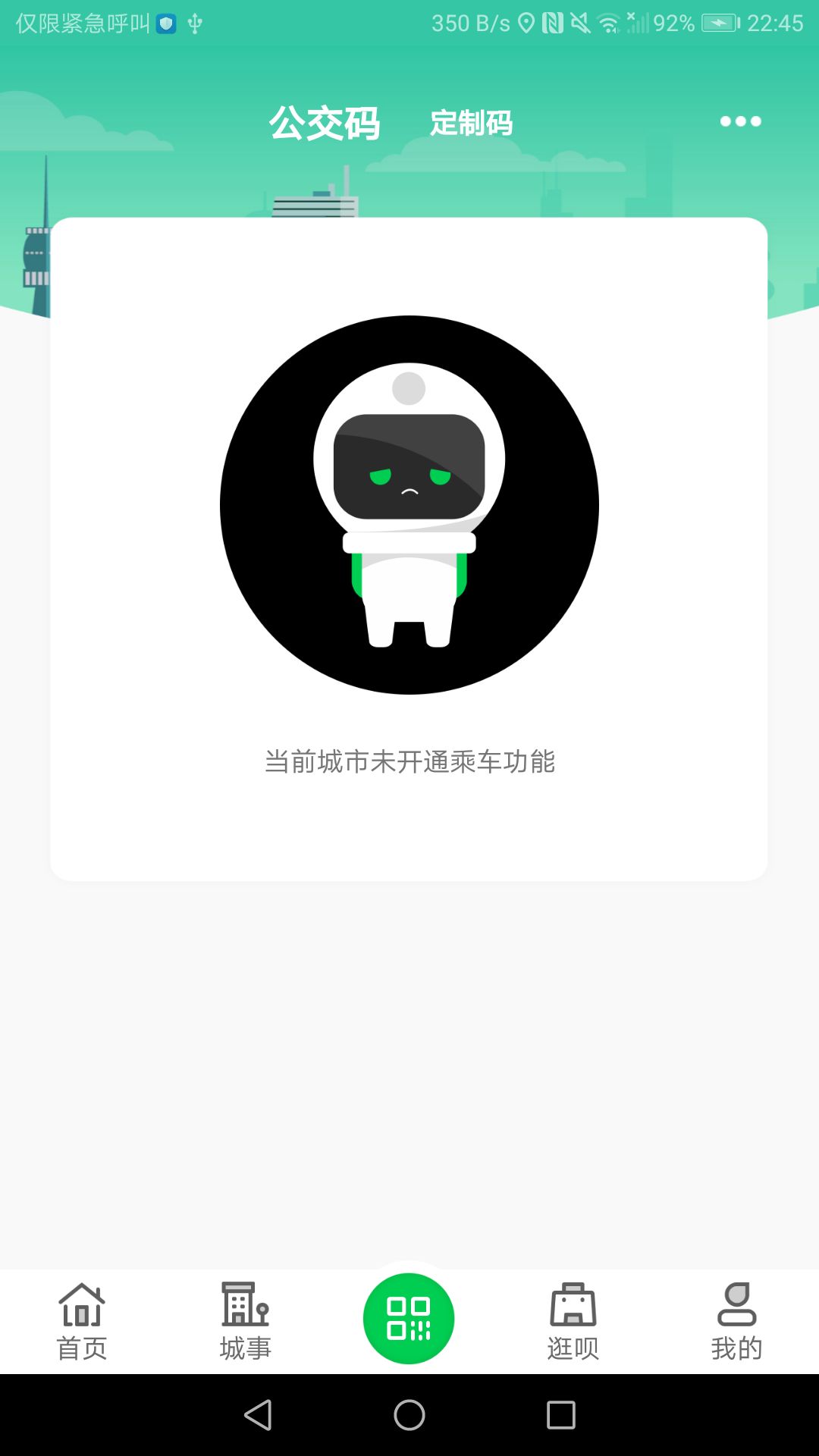Tap the overflow menu with three dots
Image resolution: width=819 pixels, height=1456 pixels.
[739, 121]
